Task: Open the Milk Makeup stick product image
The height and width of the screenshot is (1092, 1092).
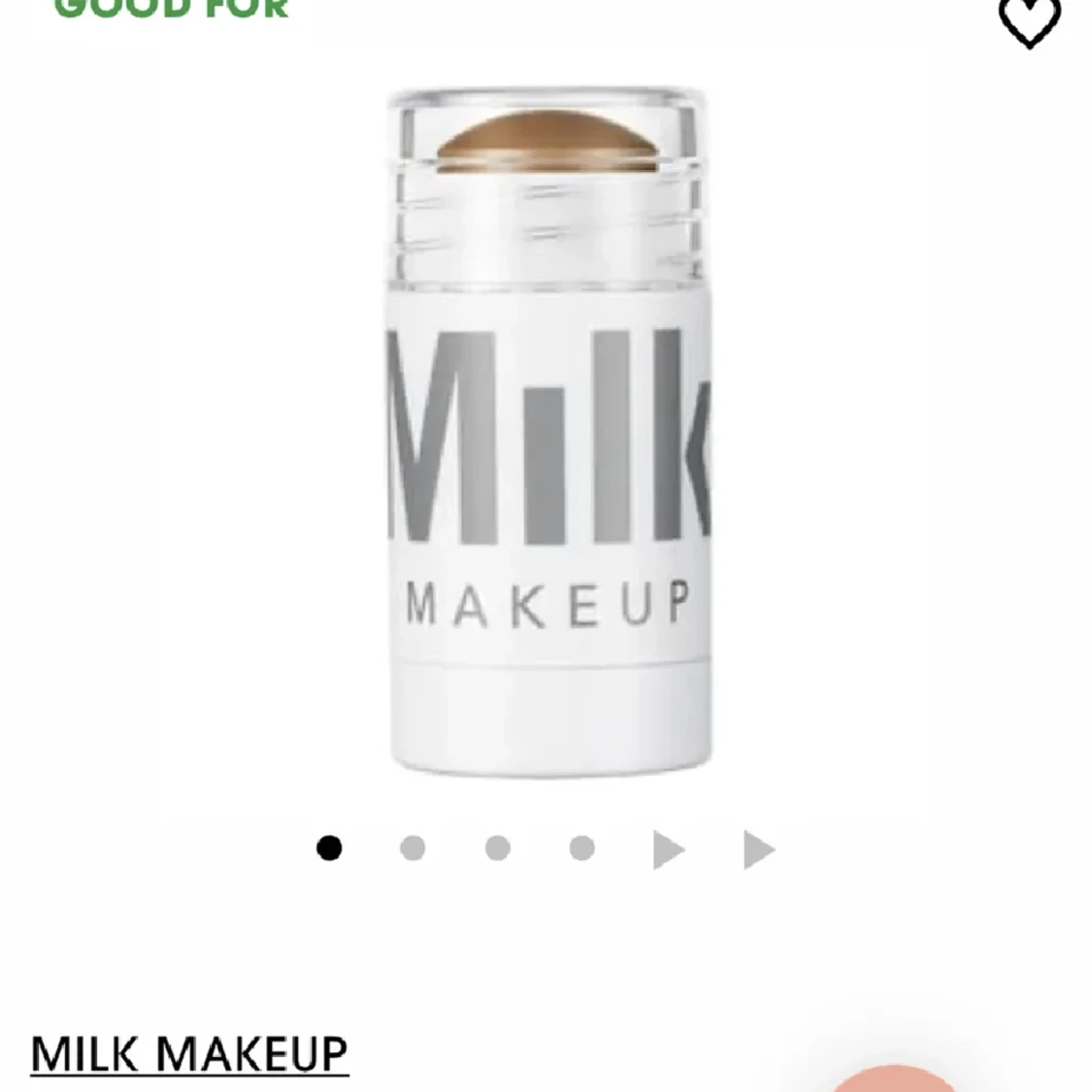Action: click(x=548, y=432)
